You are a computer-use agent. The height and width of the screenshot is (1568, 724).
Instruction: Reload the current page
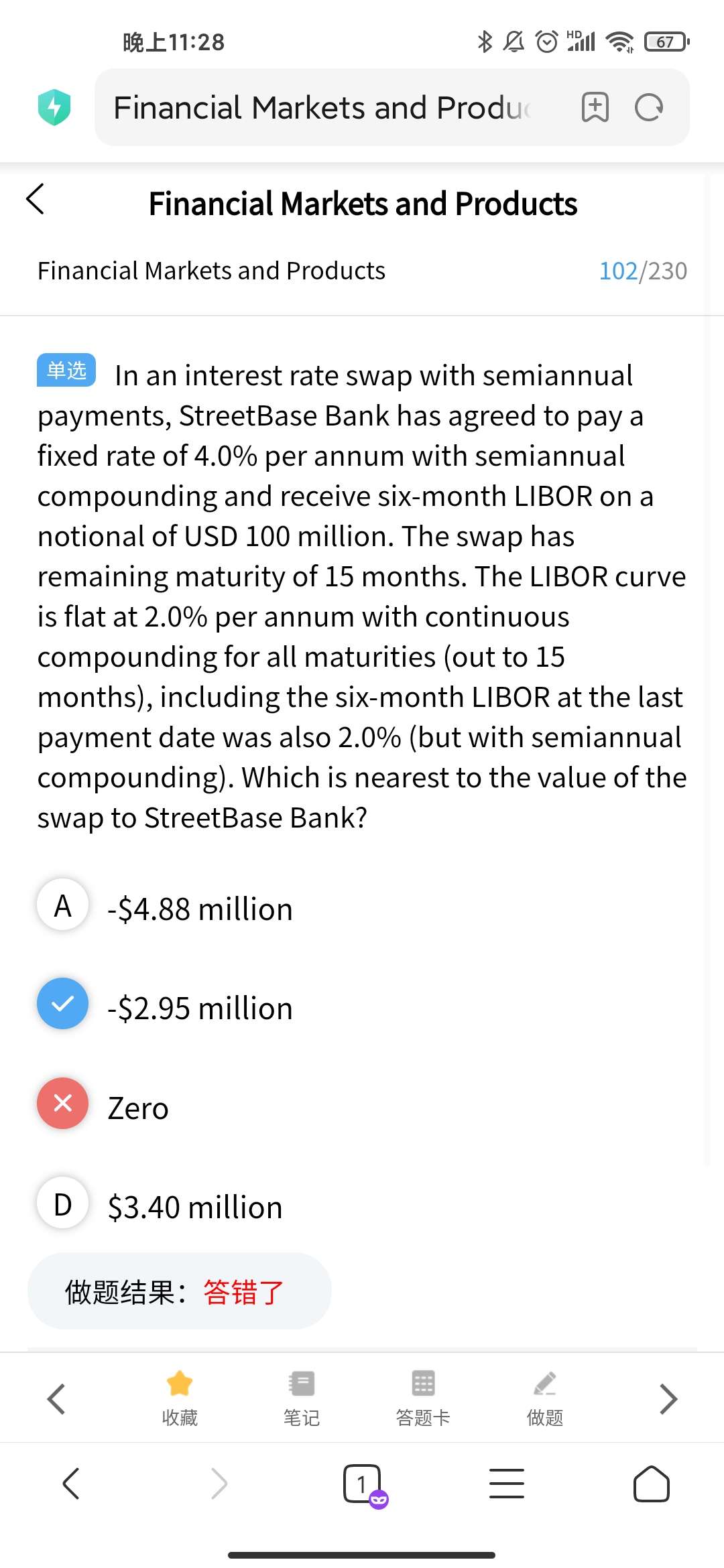pyautogui.click(x=649, y=107)
